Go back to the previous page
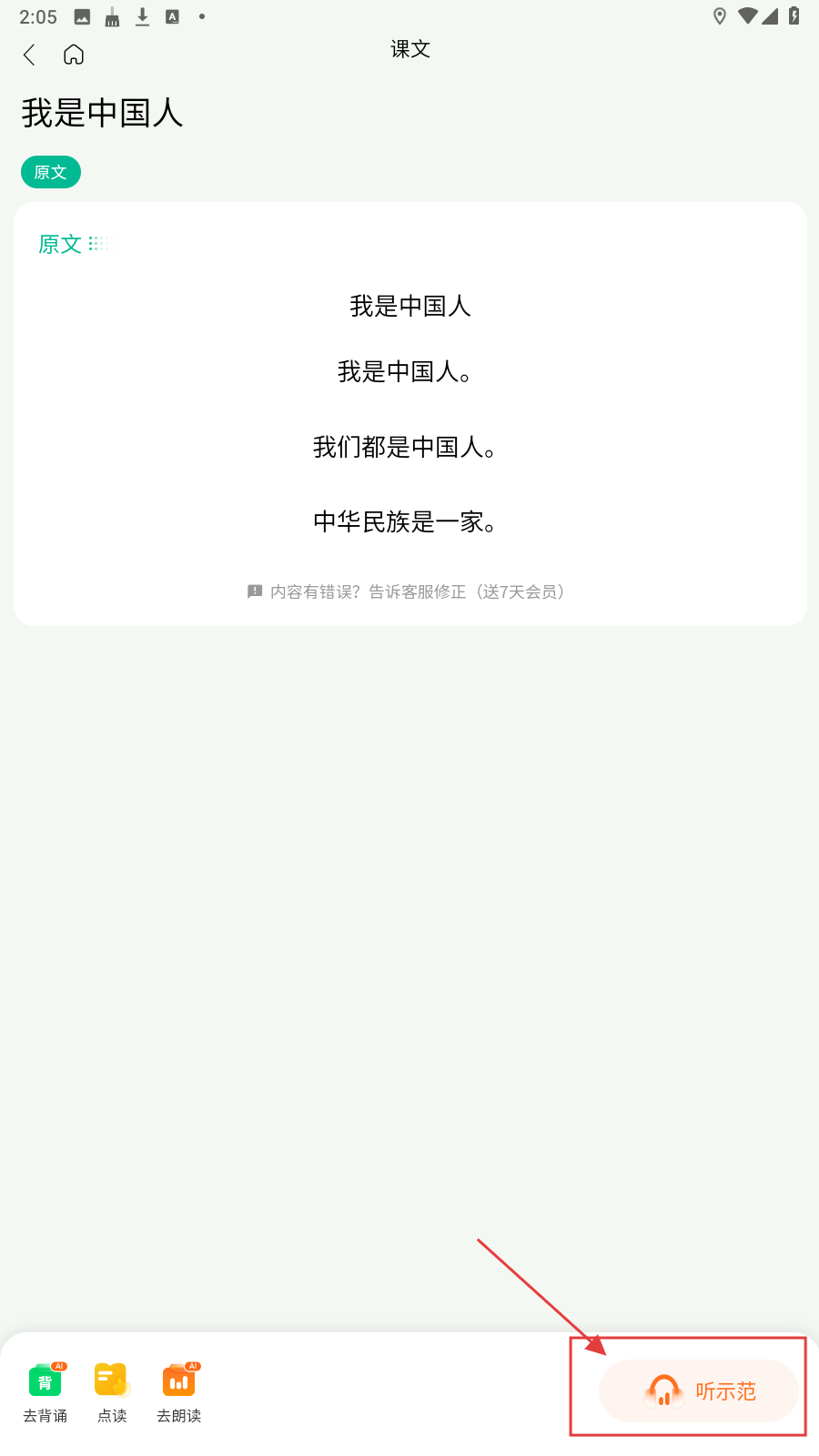Viewport: 819px width, 1456px height. [x=29, y=56]
